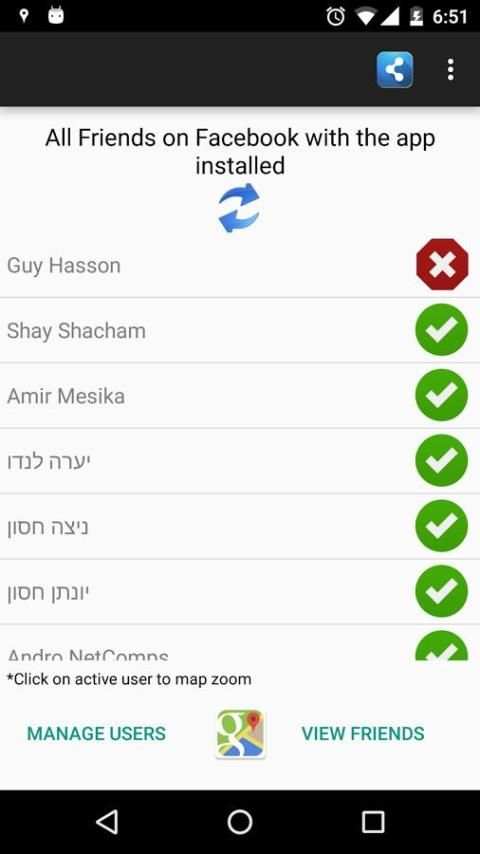
Task: Tap the green check next to יונתן חסון
Action: (x=441, y=591)
